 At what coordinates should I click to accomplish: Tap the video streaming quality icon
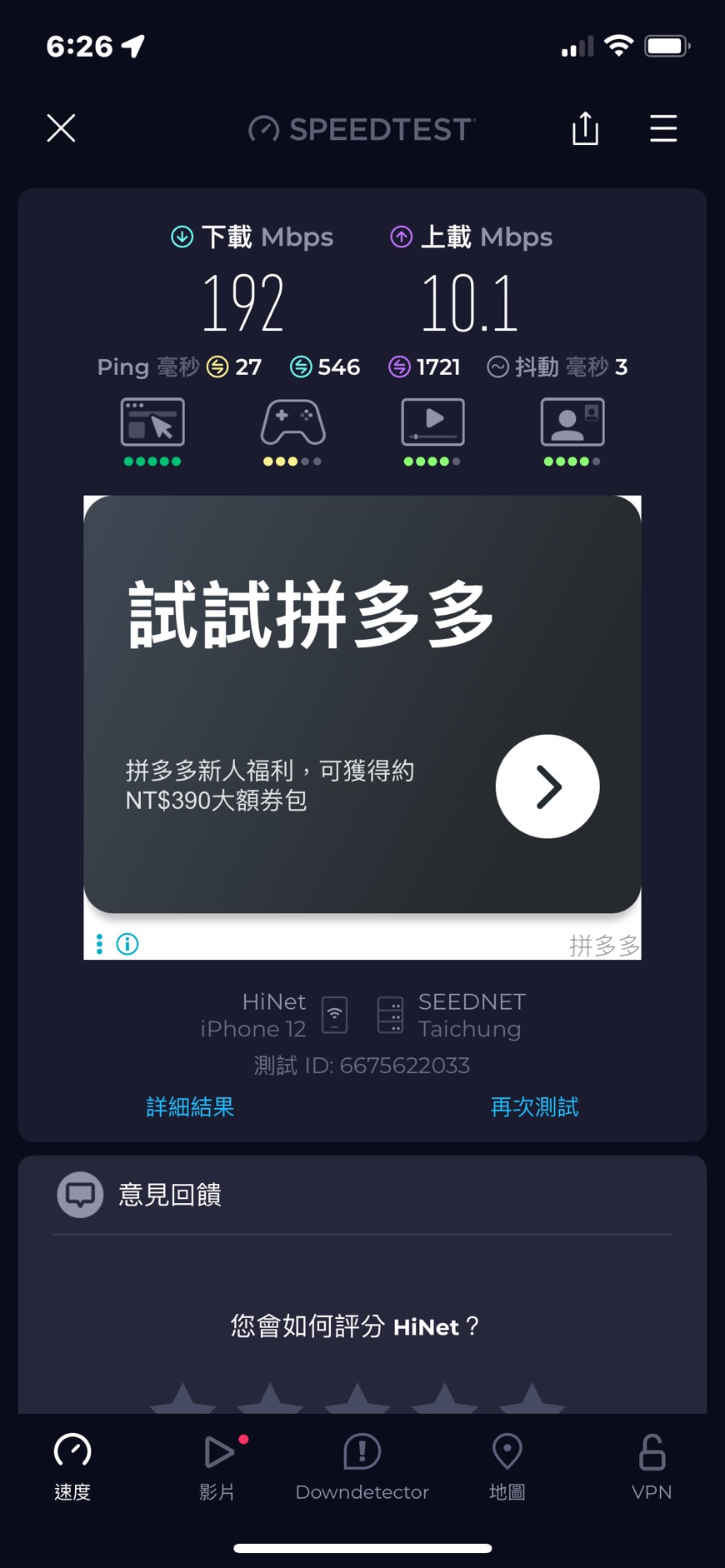point(432,423)
